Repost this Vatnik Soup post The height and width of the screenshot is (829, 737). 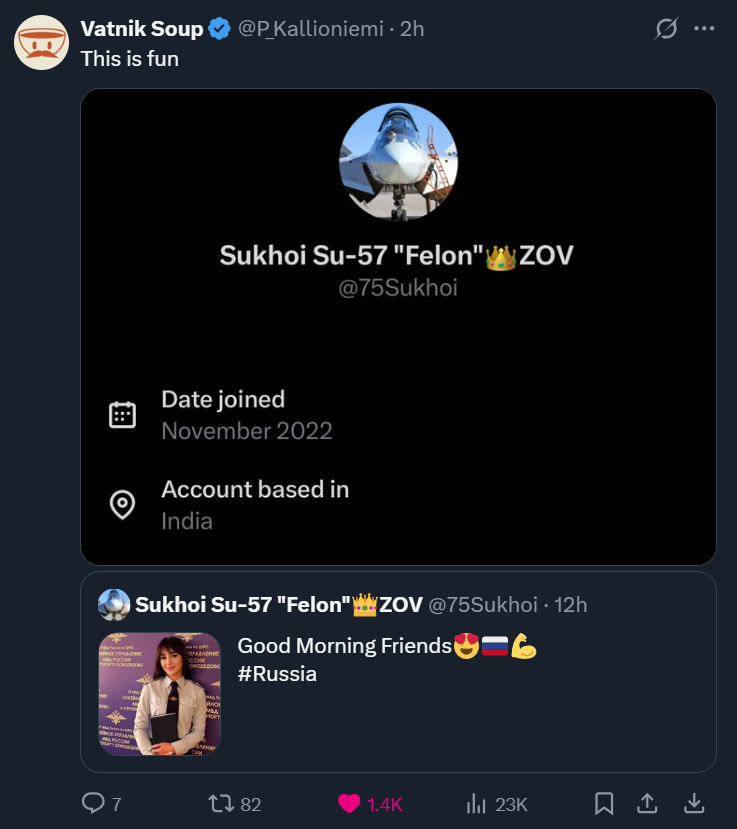pyautogui.click(x=219, y=803)
